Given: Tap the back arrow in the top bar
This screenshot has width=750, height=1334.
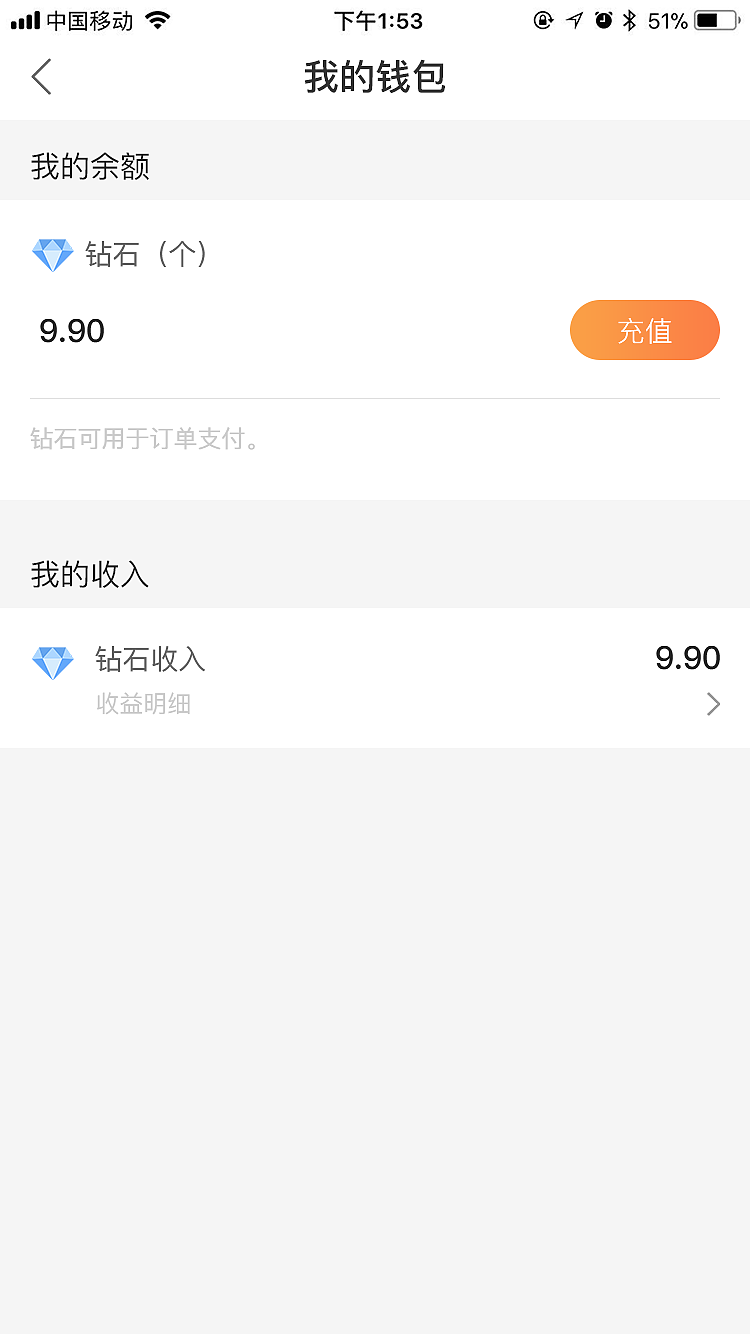Looking at the screenshot, I should [x=40, y=76].
